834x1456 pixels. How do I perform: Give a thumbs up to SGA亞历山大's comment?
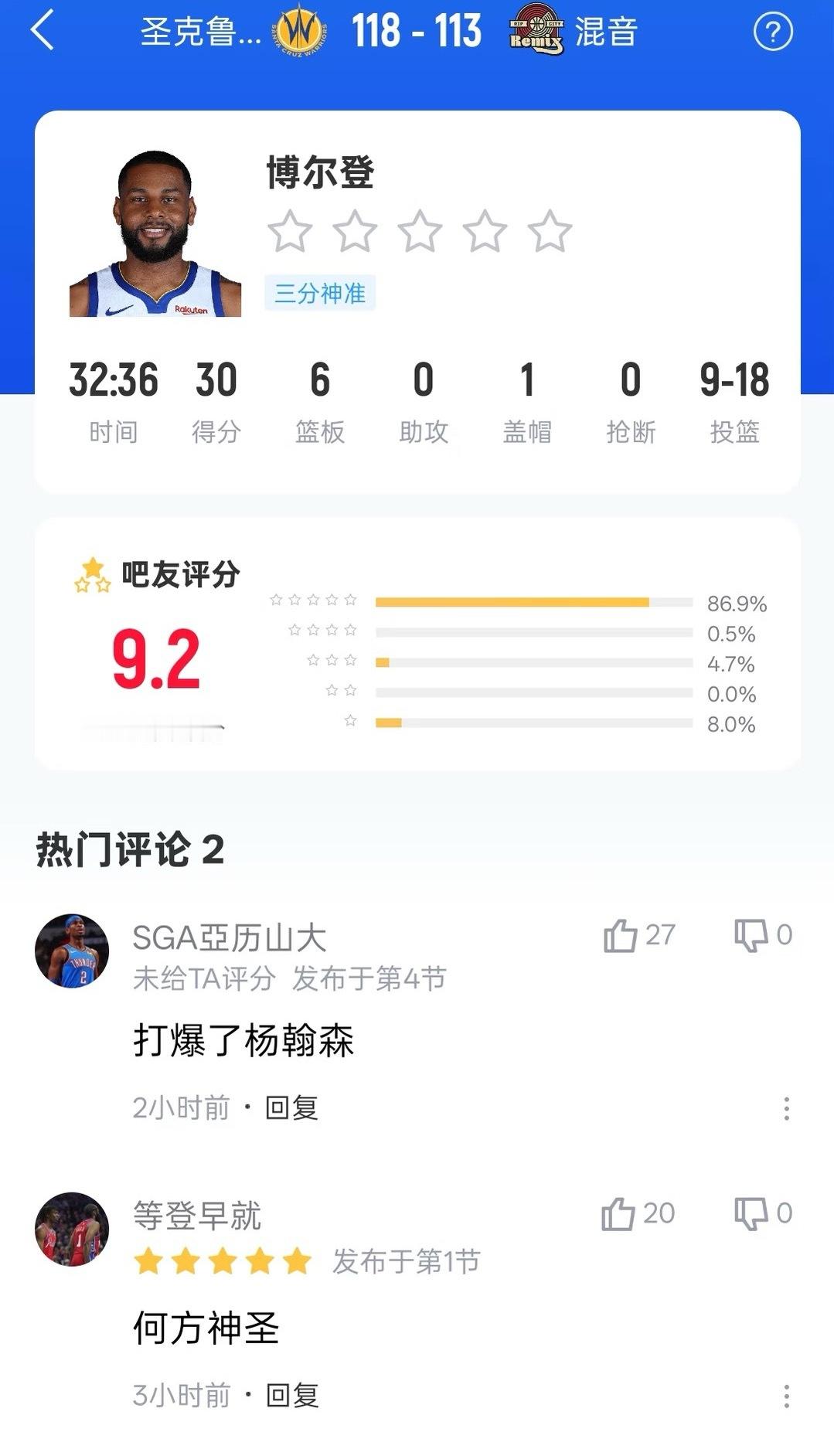[618, 934]
